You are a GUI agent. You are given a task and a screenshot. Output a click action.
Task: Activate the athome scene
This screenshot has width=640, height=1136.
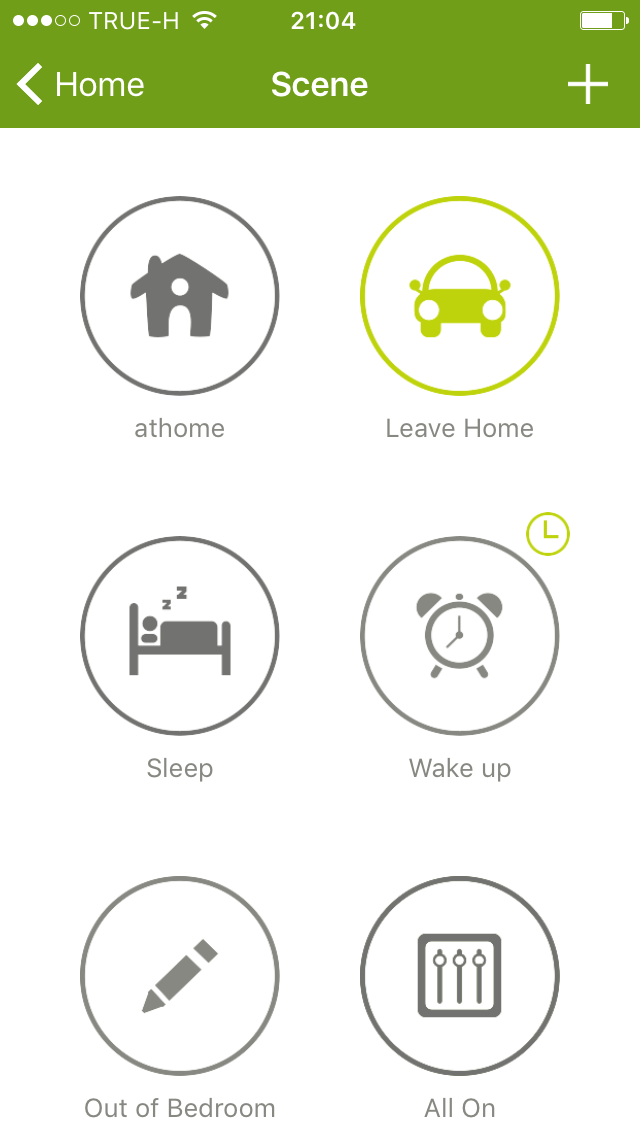pos(180,296)
